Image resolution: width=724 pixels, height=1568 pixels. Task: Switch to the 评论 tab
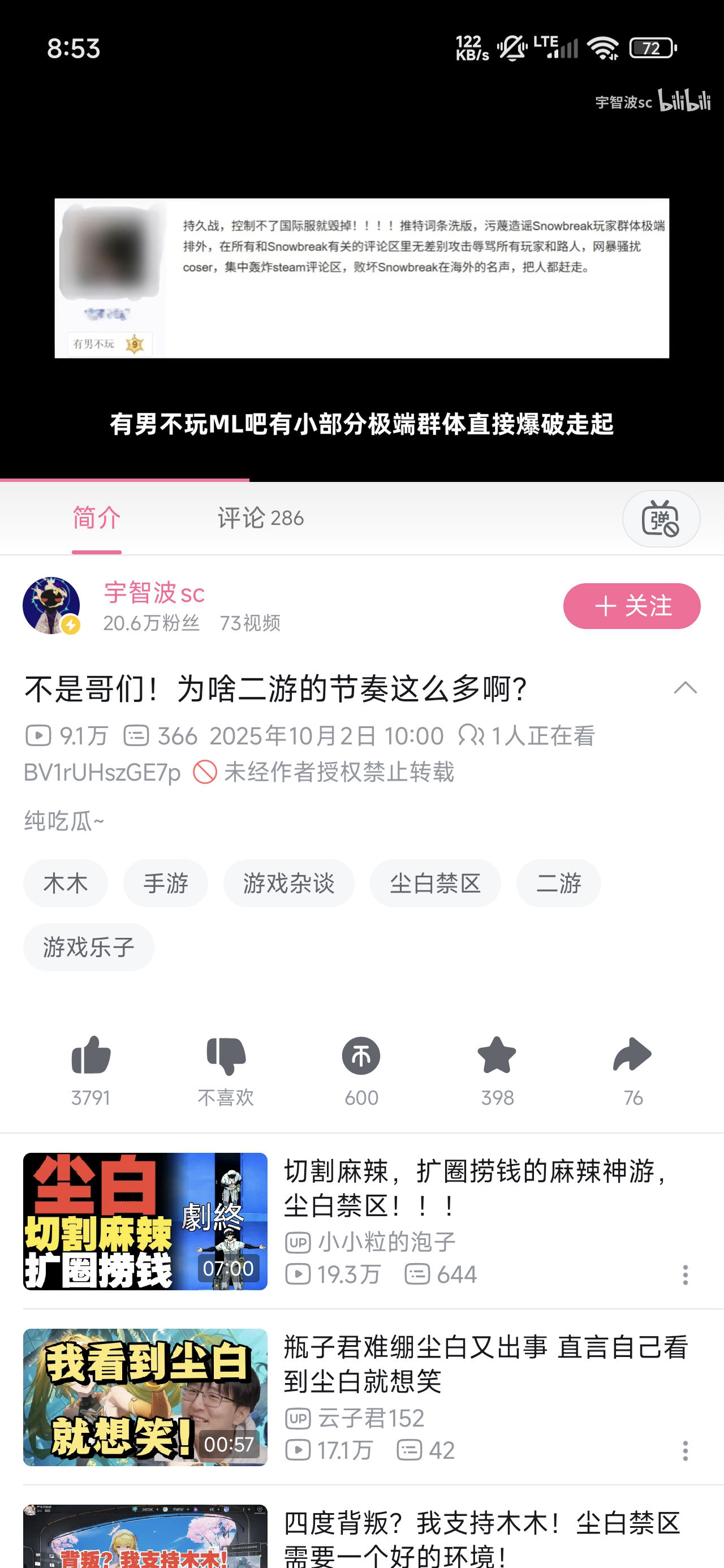pyautogui.click(x=260, y=518)
